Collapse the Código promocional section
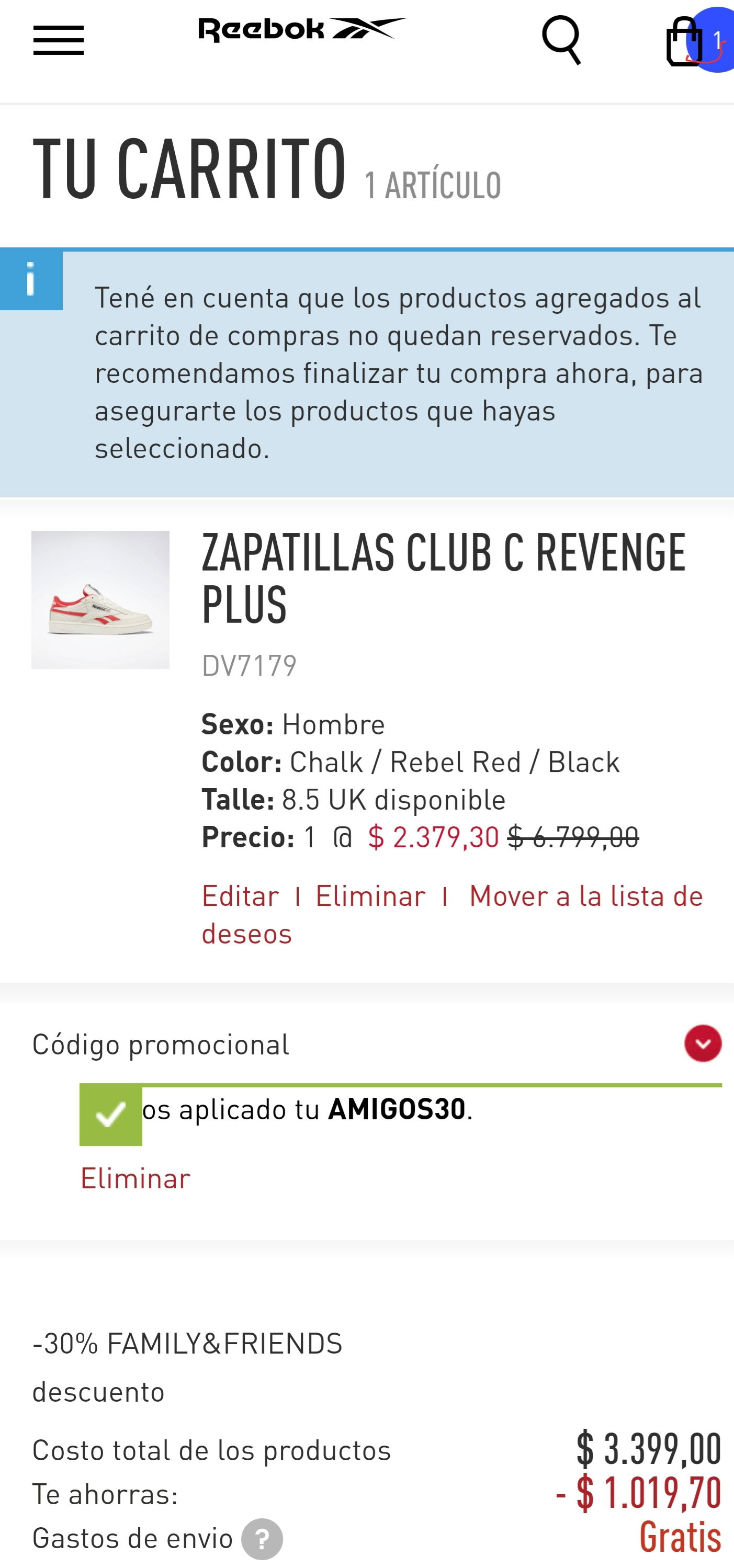Viewport: 734px width, 1568px height. coord(703,1043)
